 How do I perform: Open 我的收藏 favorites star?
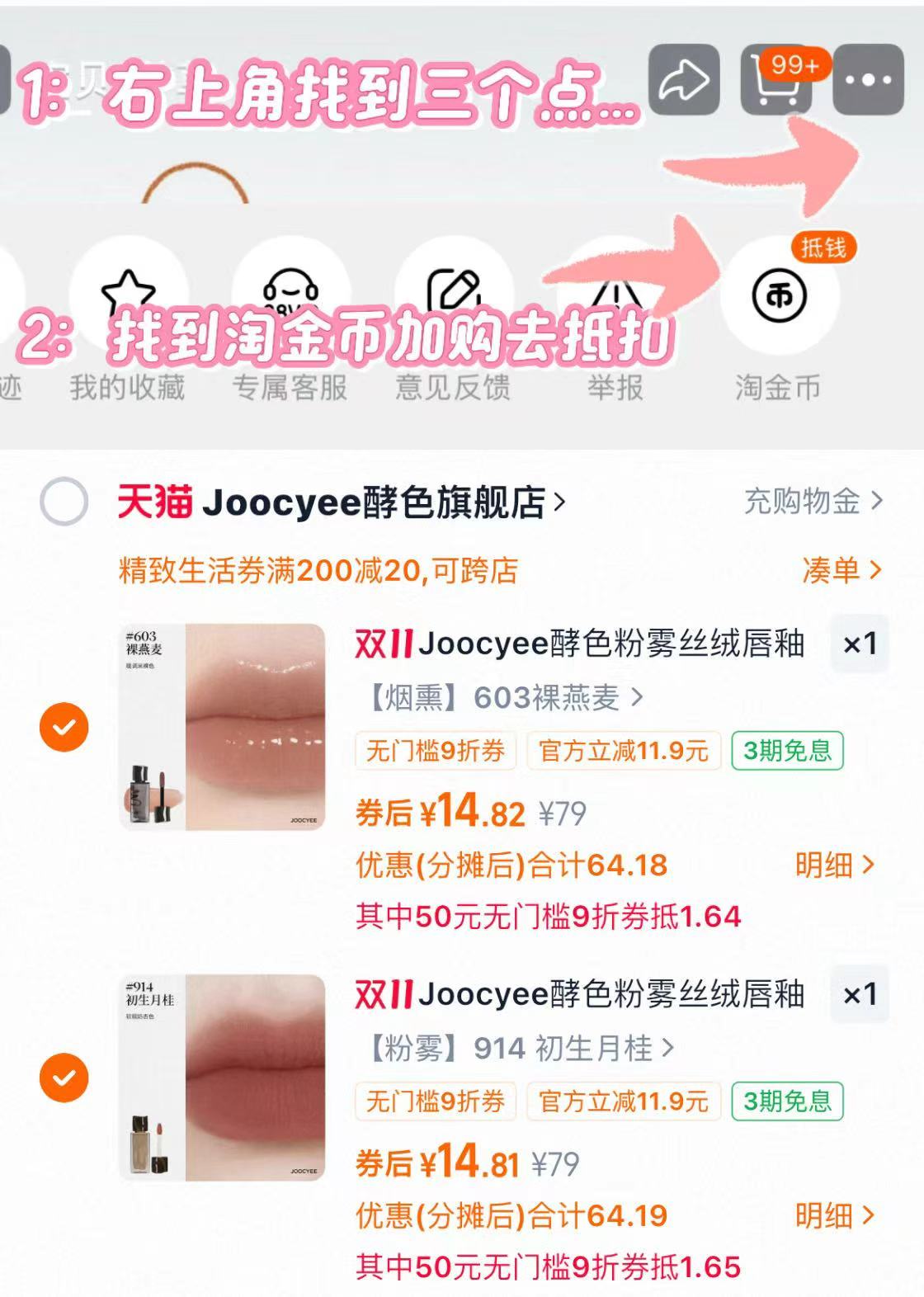125,293
